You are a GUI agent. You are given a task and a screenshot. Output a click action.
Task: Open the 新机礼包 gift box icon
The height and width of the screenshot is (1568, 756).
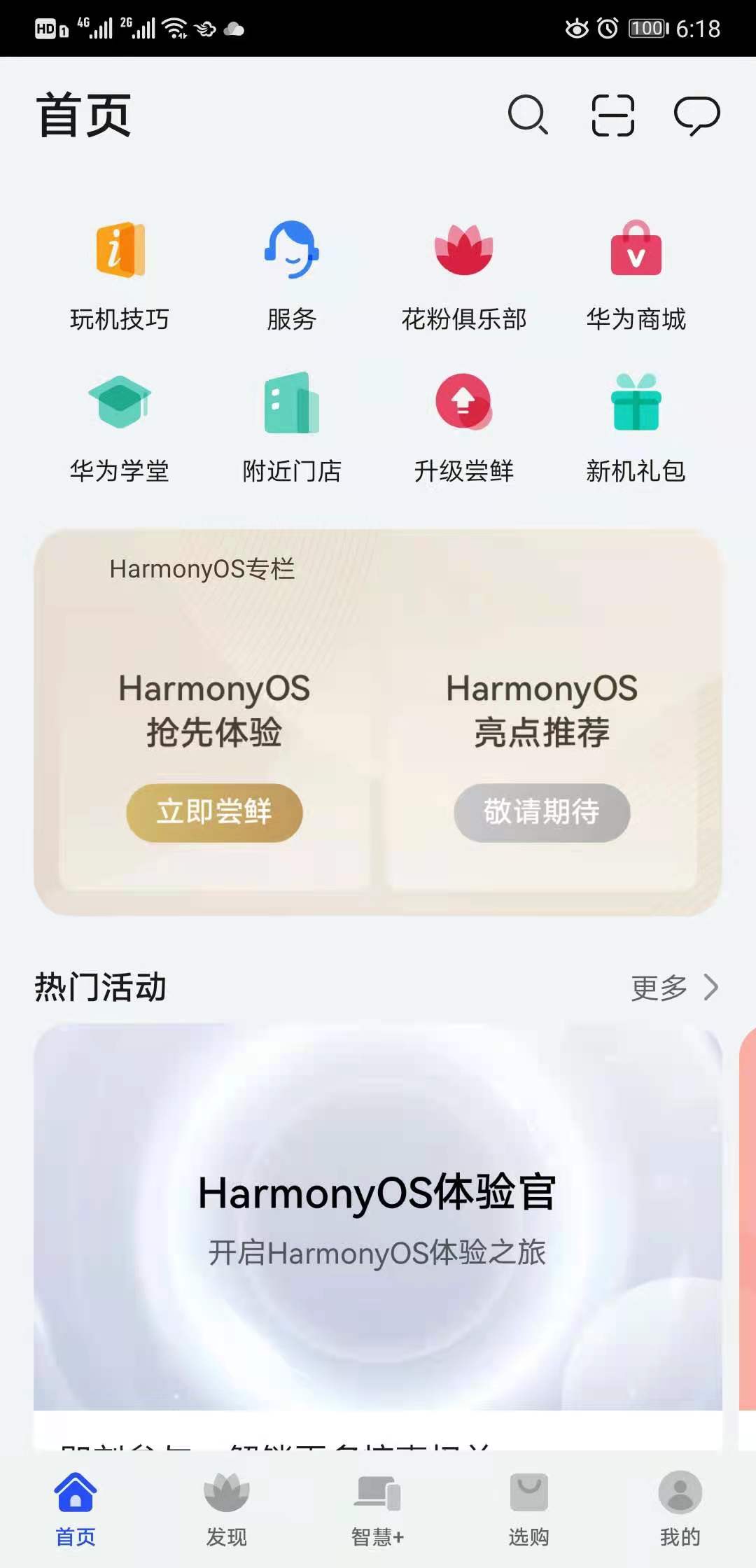tap(636, 423)
